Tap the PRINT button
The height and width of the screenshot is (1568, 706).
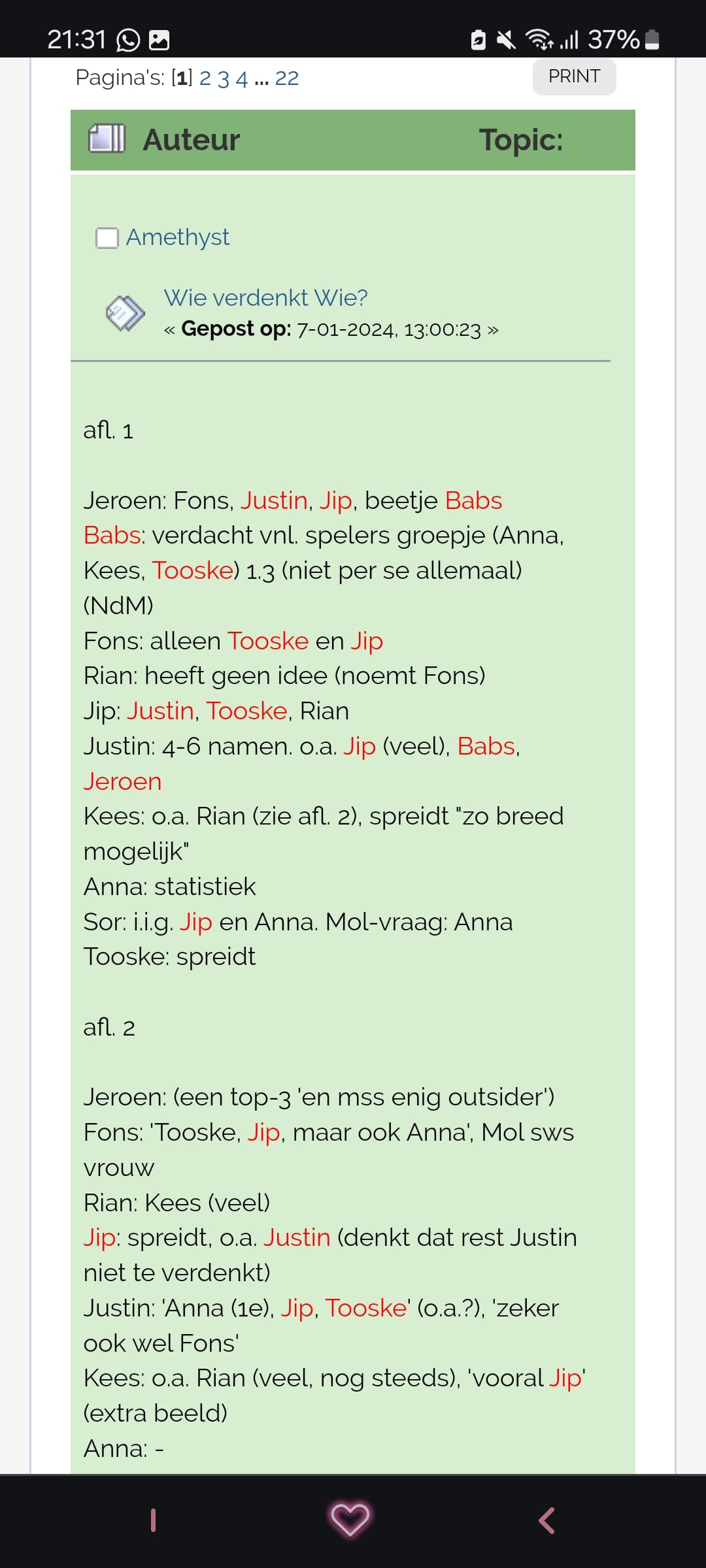pos(574,76)
